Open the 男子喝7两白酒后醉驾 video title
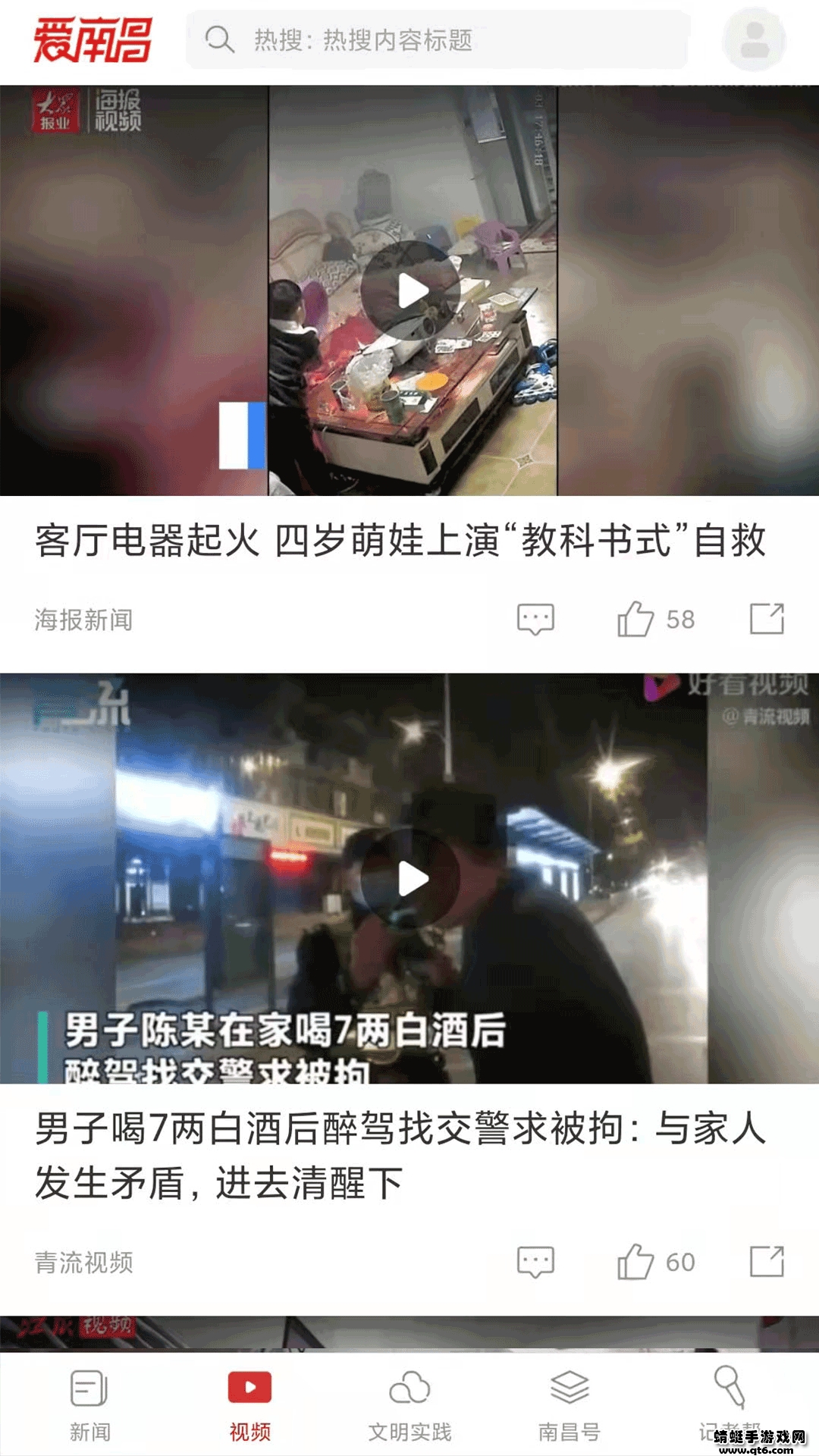This screenshot has height=1456, width=819. [400, 1155]
